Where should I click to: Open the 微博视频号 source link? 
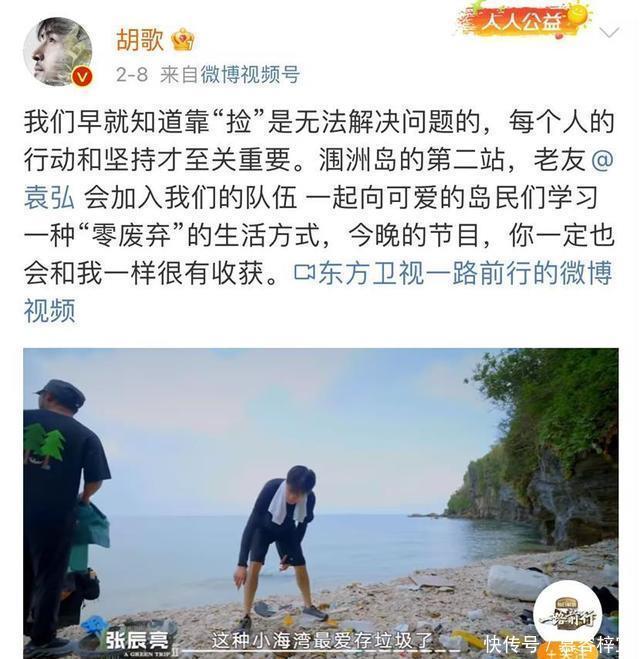pyautogui.click(x=250, y=75)
